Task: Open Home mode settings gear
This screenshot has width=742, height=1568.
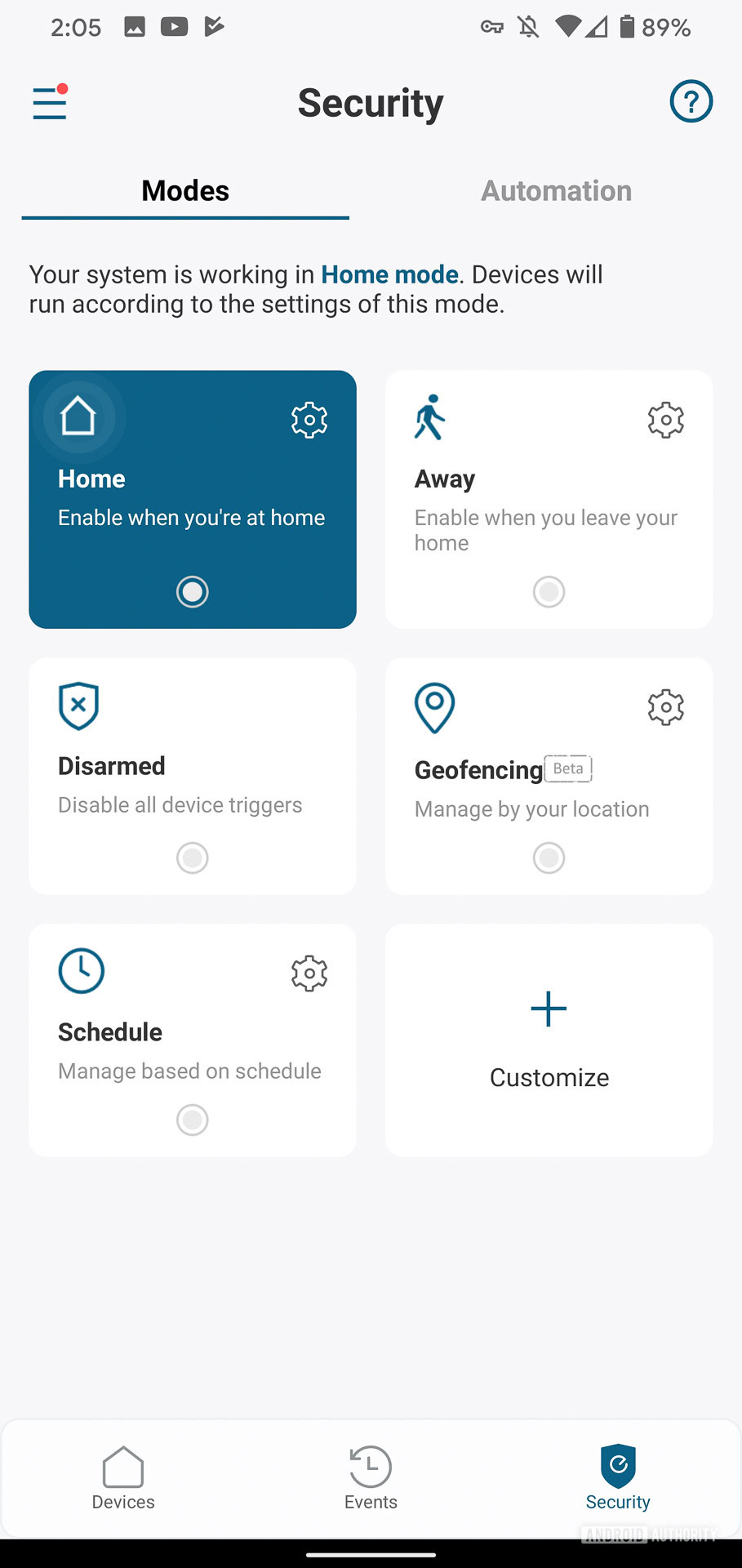Action: point(309,420)
